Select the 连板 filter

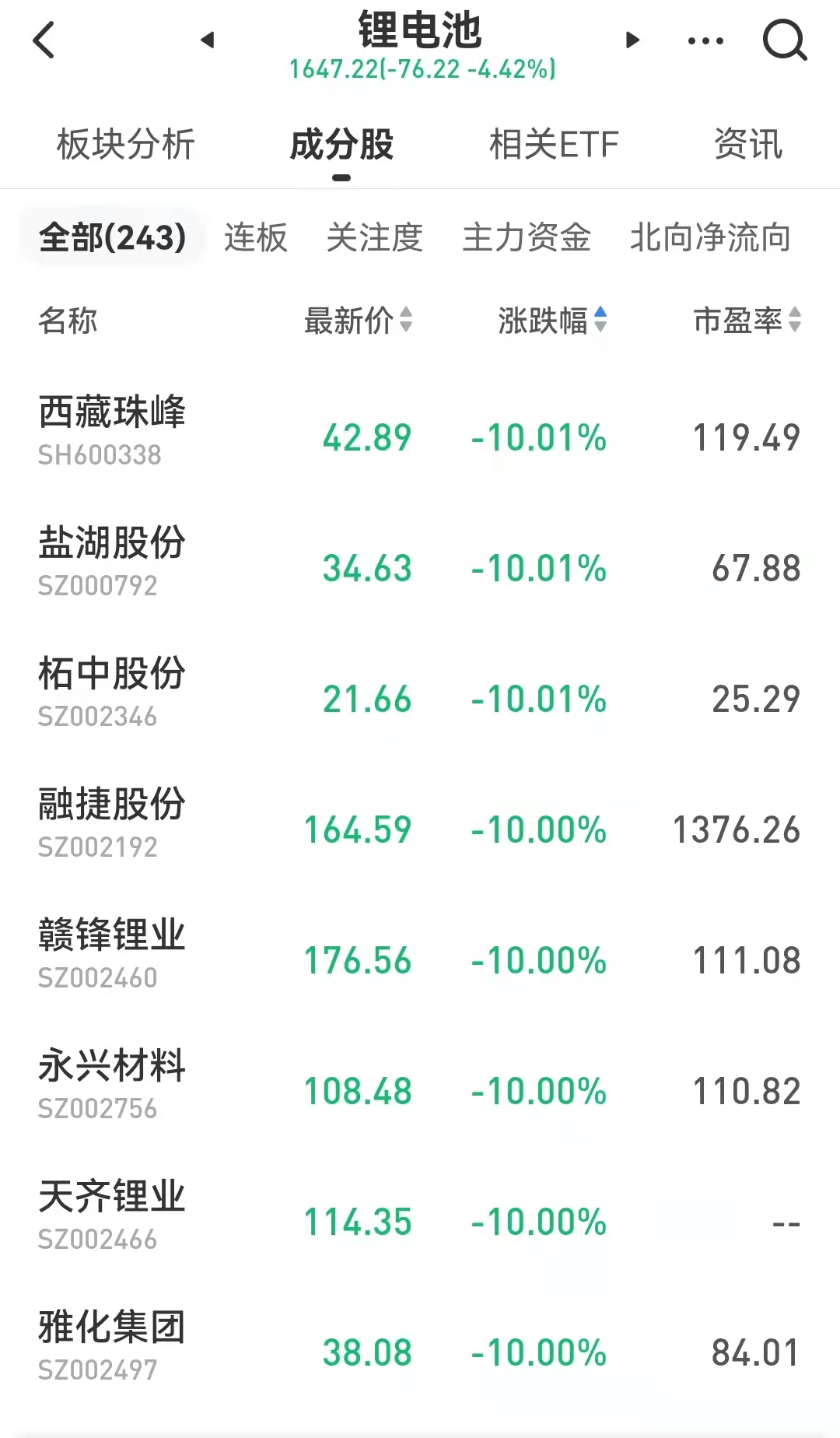(256, 237)
